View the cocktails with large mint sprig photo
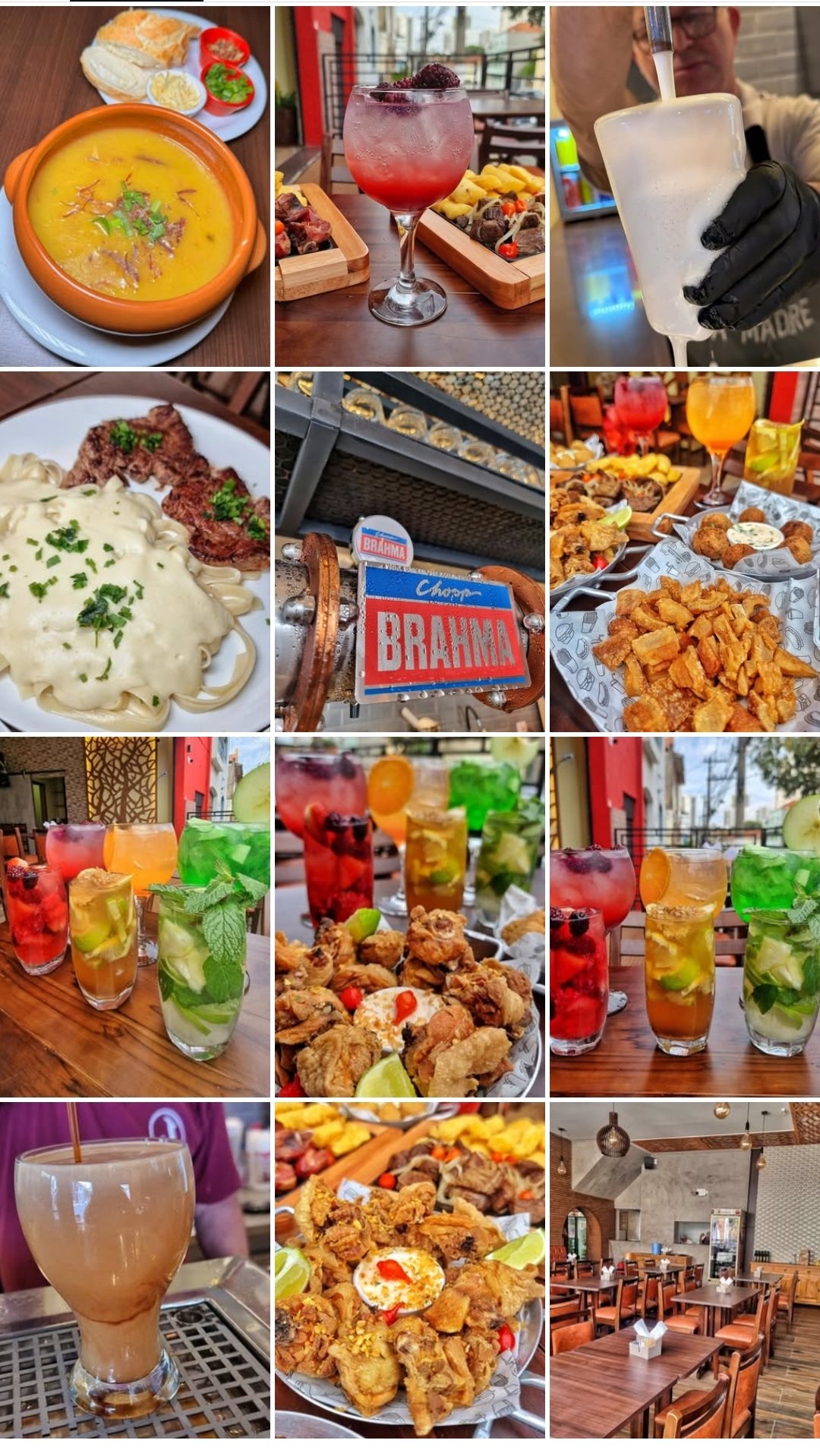 coord(135,917)
